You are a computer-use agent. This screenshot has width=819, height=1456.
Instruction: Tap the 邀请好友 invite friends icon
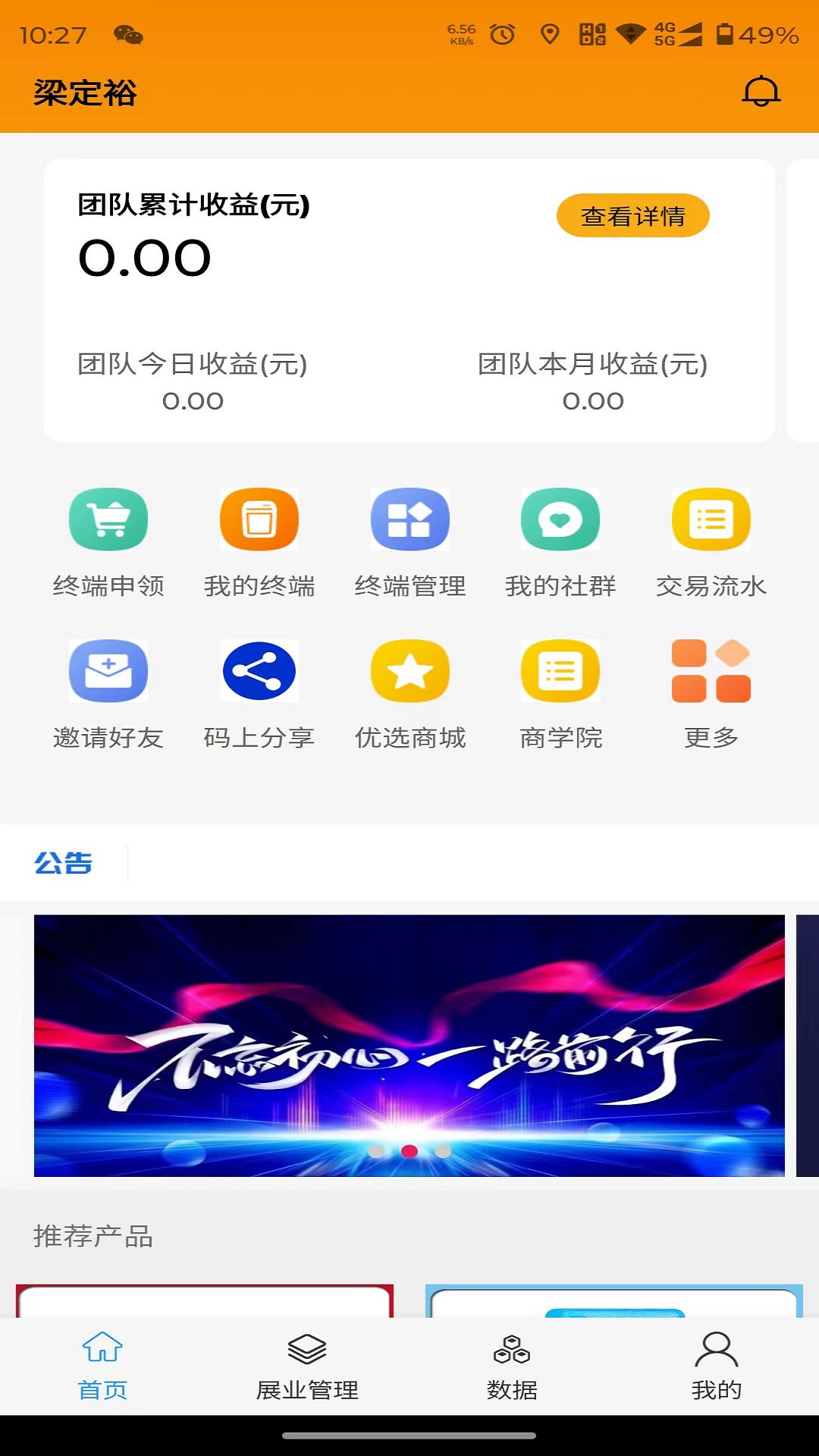pyautogui.click(x=108, y=671)
